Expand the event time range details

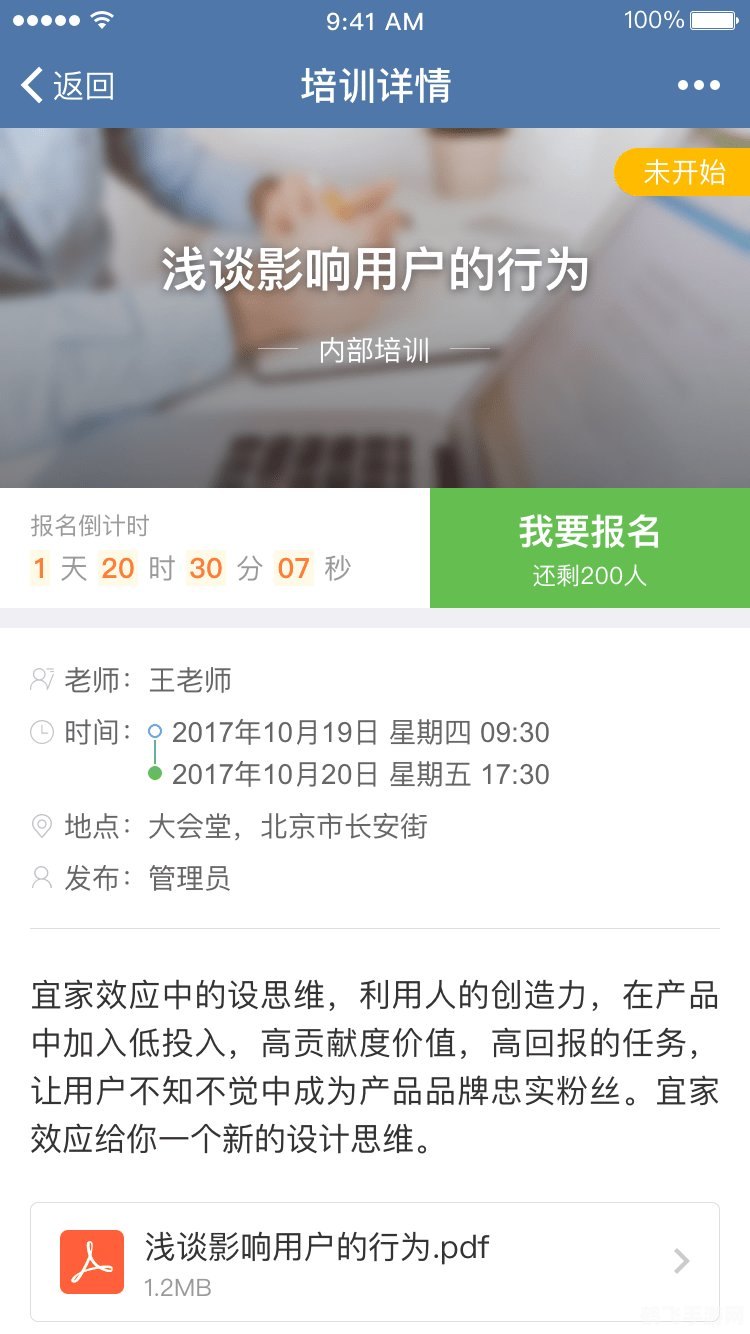tap(360, 752)
